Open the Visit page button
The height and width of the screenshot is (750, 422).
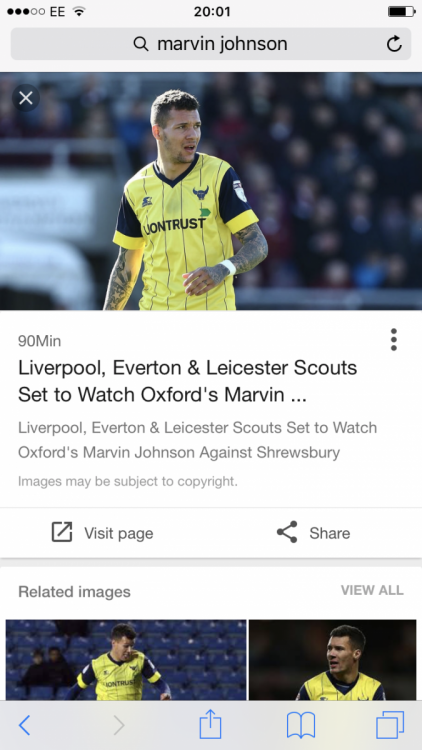(102, 533)
